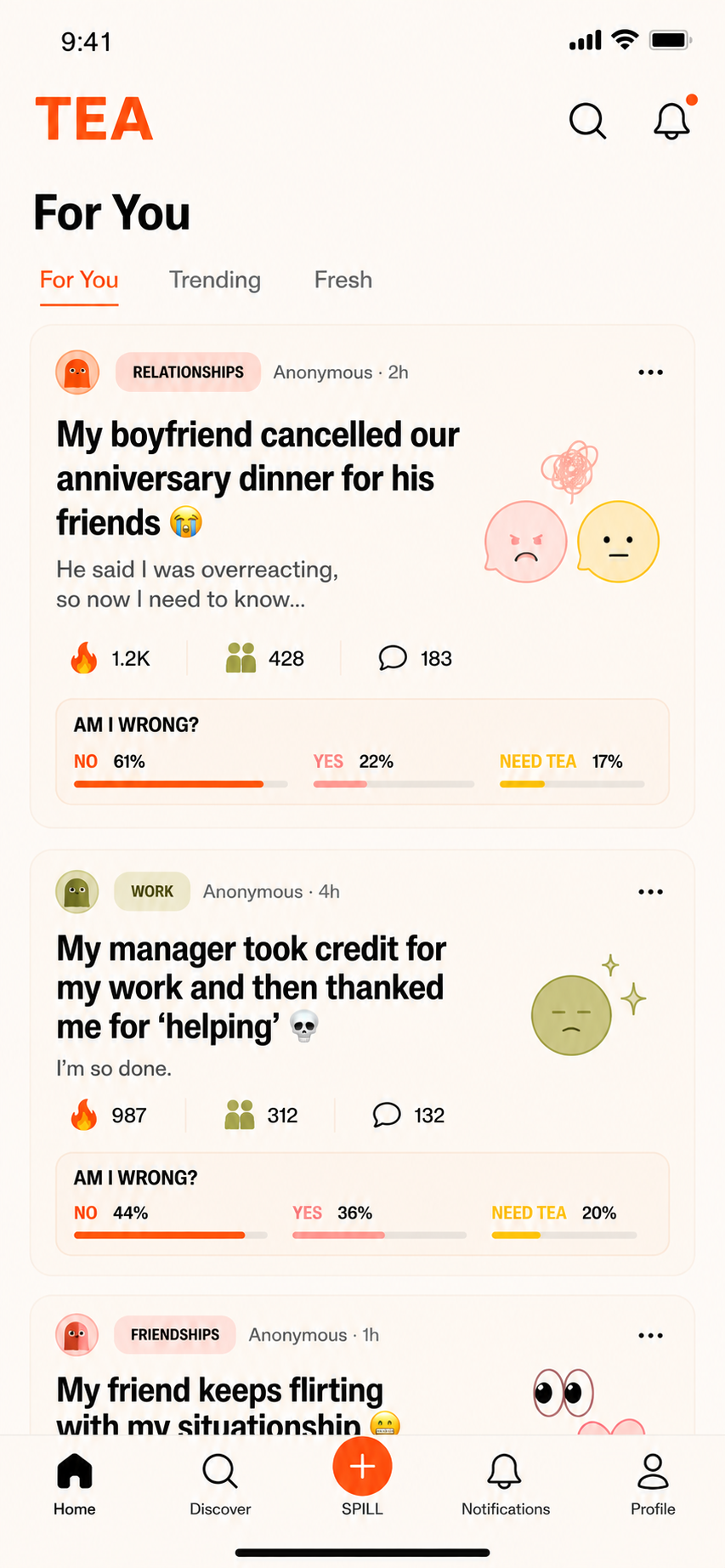Image resolution: width=725 pixels, height=1568 pixels.
Task: Open the 183 comments on boyfriend post
Action: point(415,658)
